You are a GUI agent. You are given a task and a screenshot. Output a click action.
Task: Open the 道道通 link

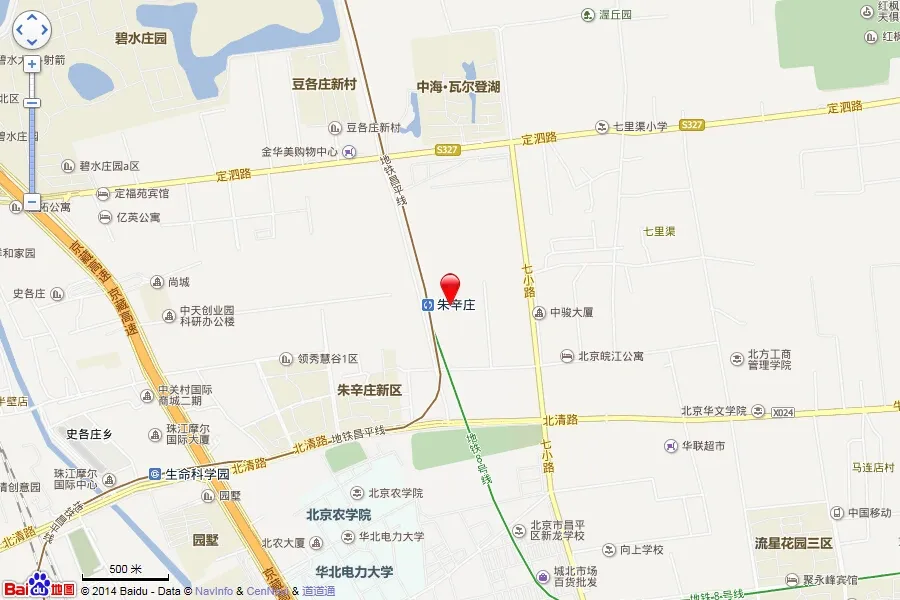point(319,591)
